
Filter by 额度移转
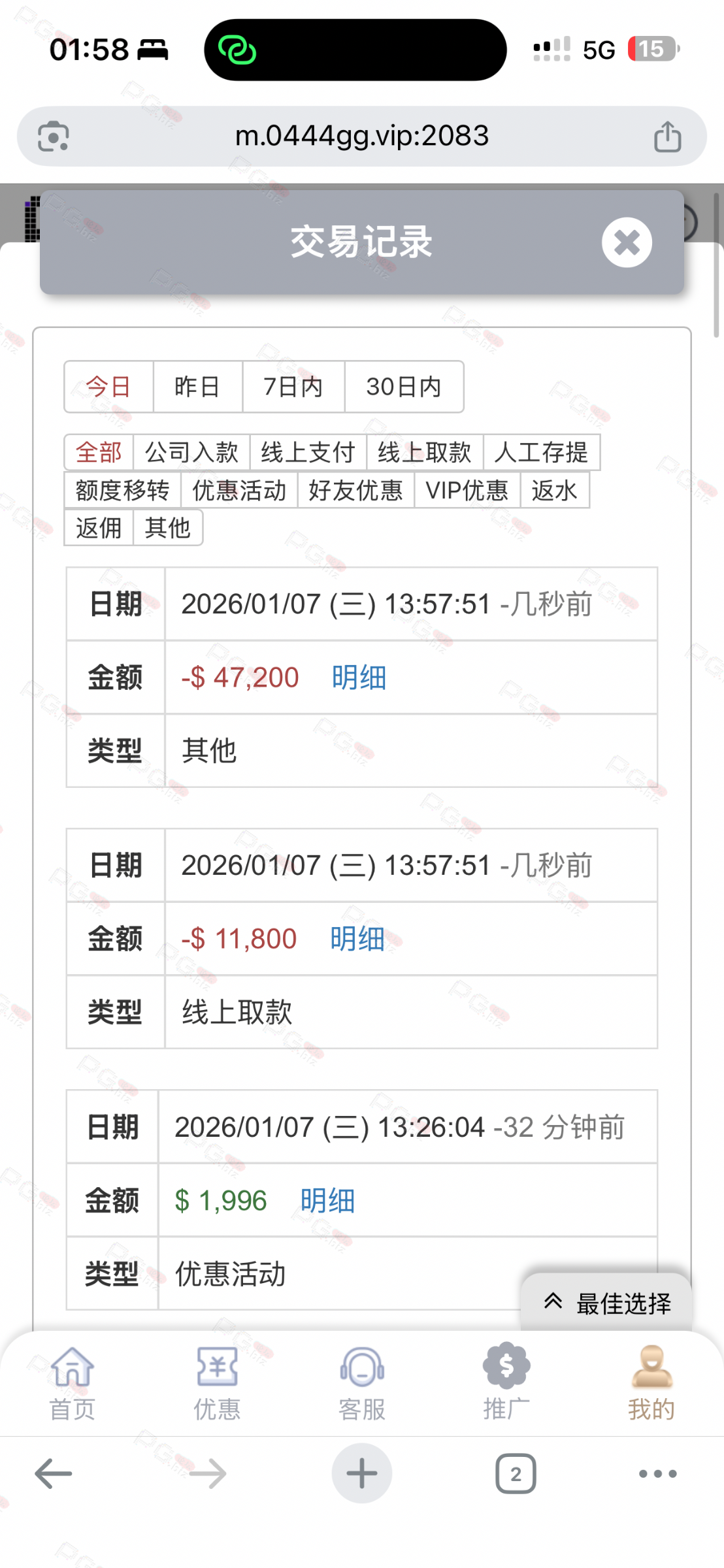click(122, 490)
